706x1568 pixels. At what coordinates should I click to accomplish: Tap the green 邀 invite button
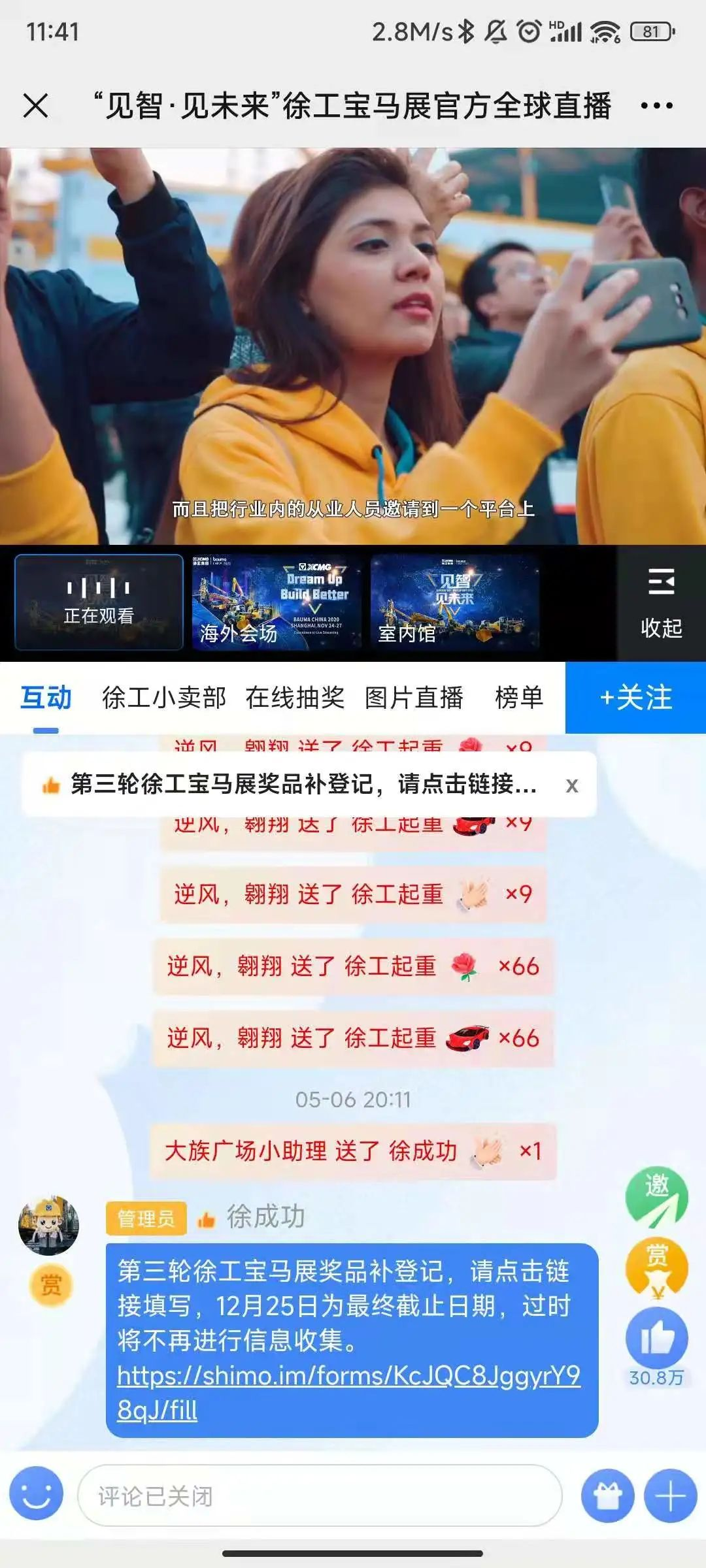click(x=656, y=1198)
